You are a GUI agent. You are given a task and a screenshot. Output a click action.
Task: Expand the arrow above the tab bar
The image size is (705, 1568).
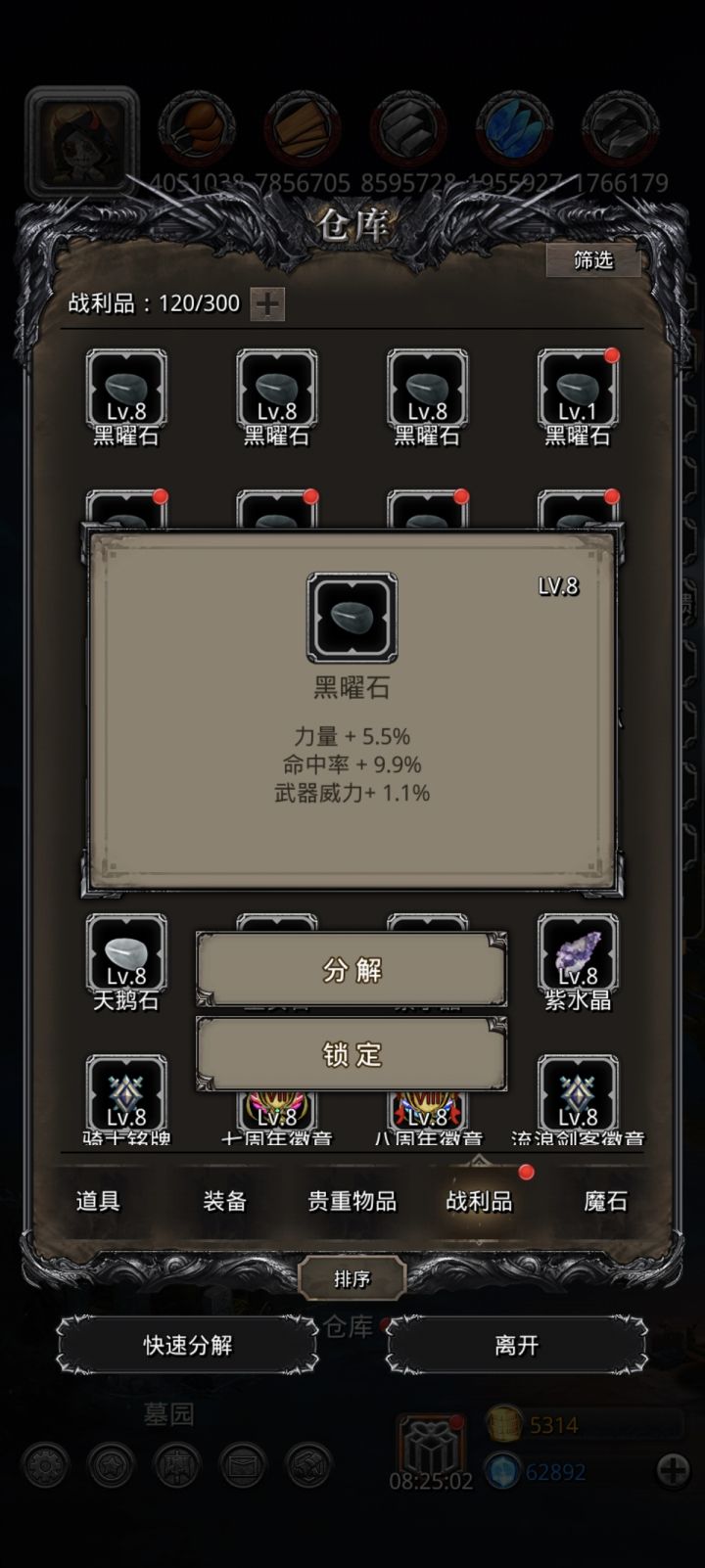(478, 1163)
